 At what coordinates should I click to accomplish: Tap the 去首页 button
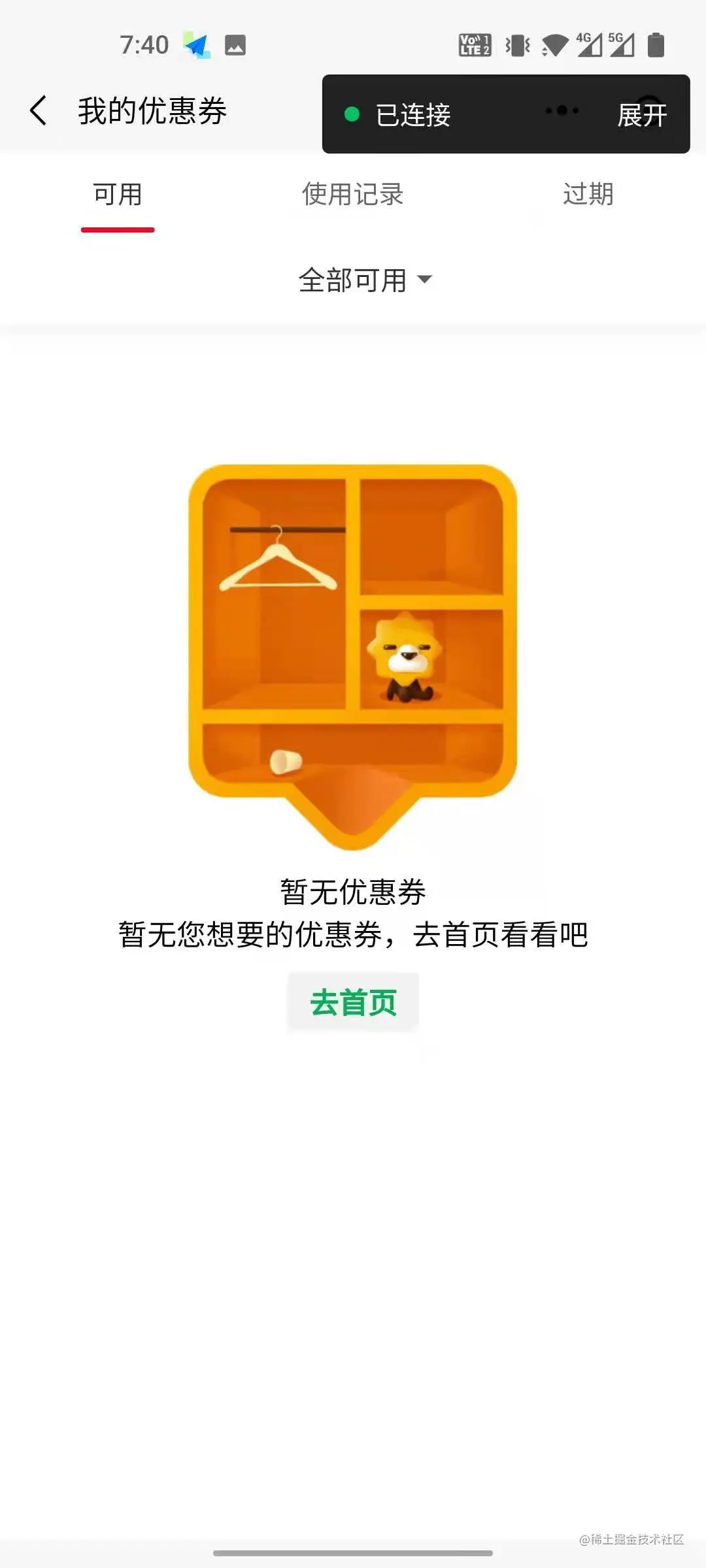[353, 1003]
